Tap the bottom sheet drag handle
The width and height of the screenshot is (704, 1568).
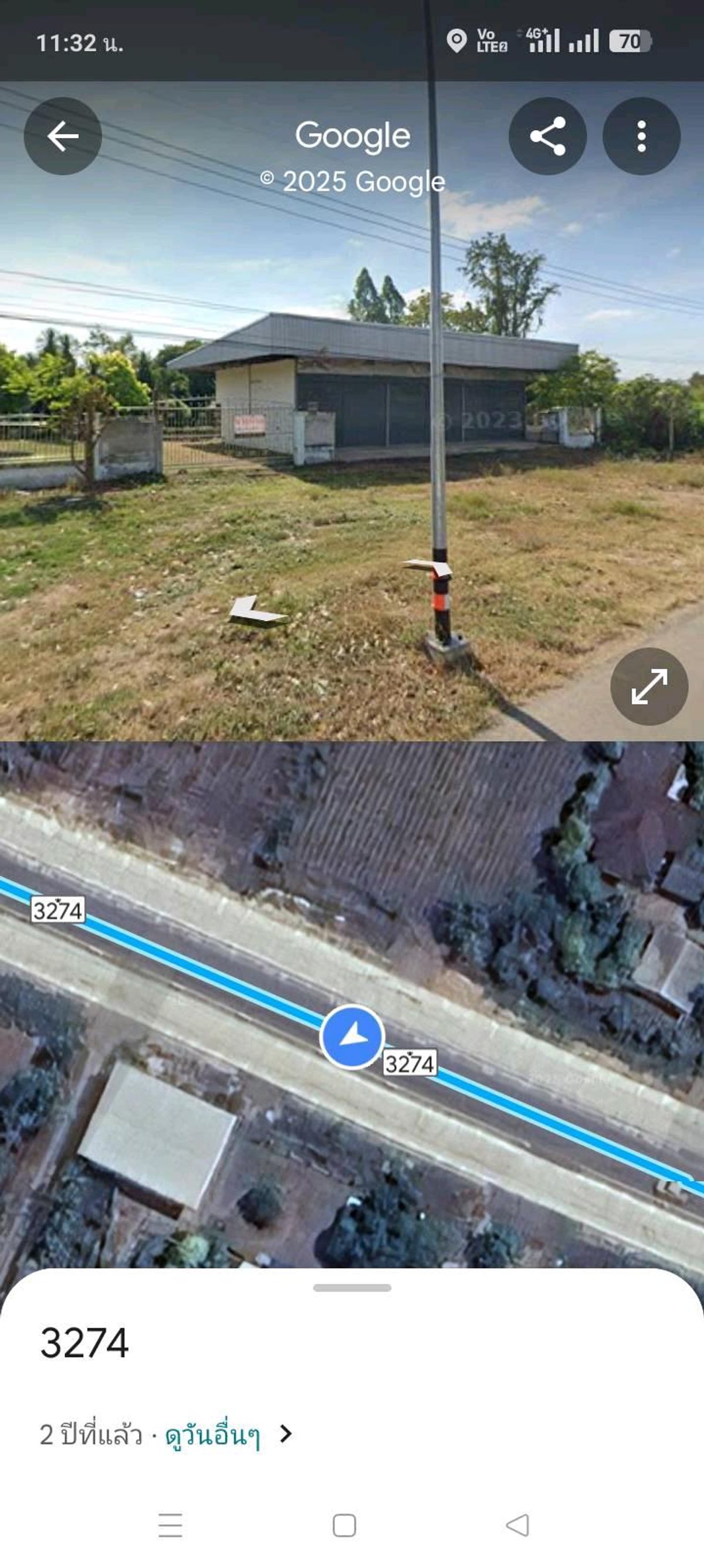(352, 1288)
